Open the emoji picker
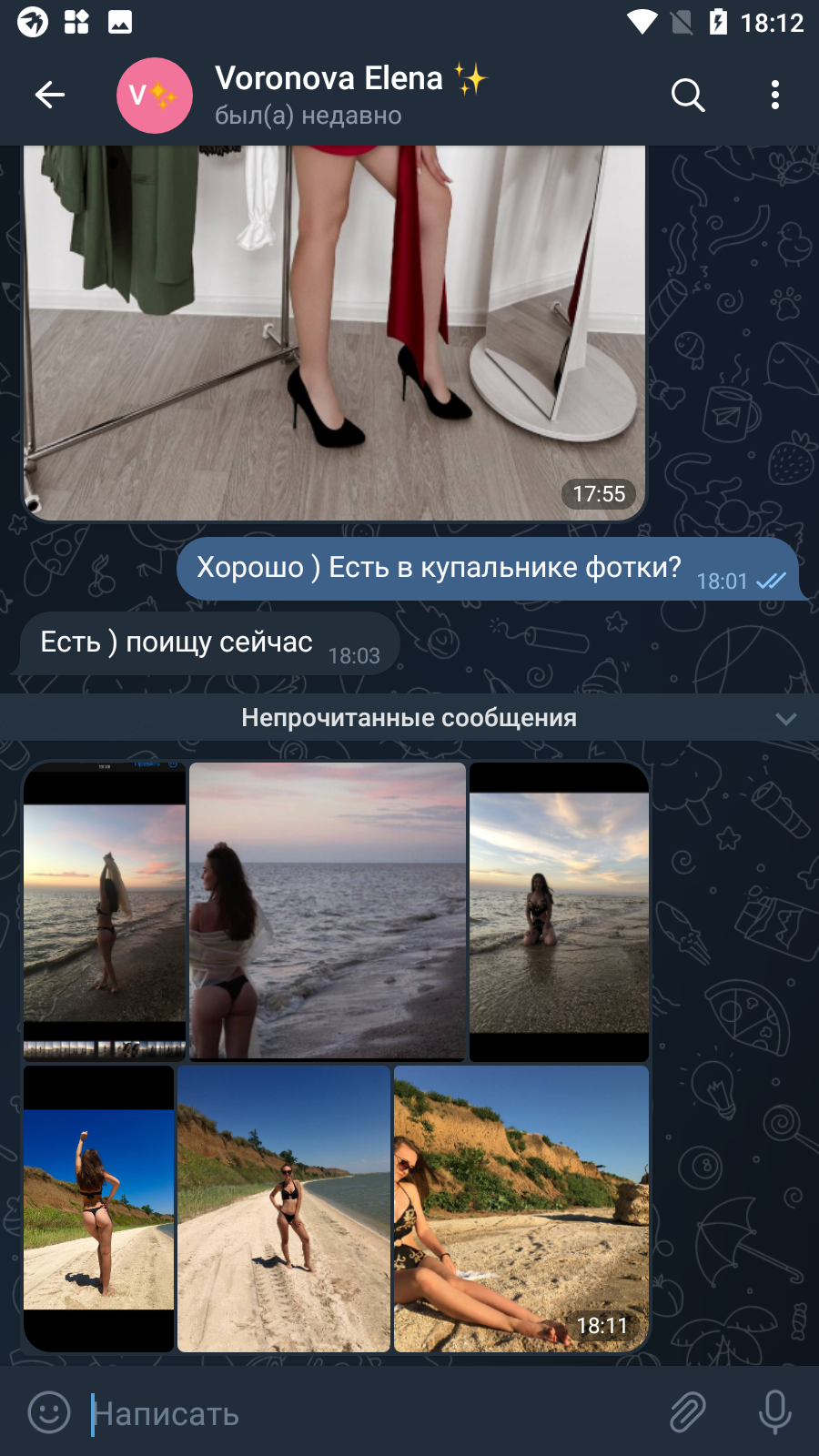 49,1412
